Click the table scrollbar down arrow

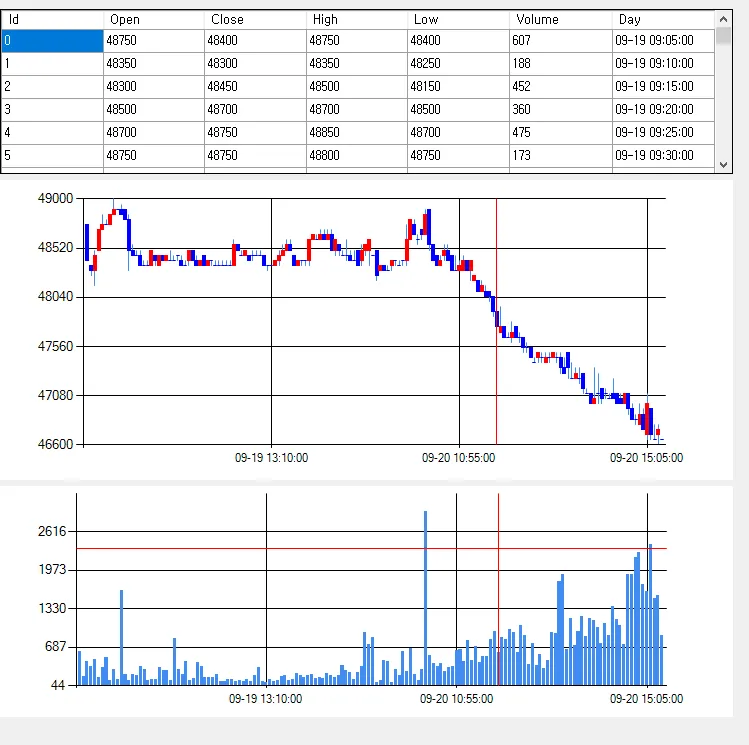click(724, 163)
